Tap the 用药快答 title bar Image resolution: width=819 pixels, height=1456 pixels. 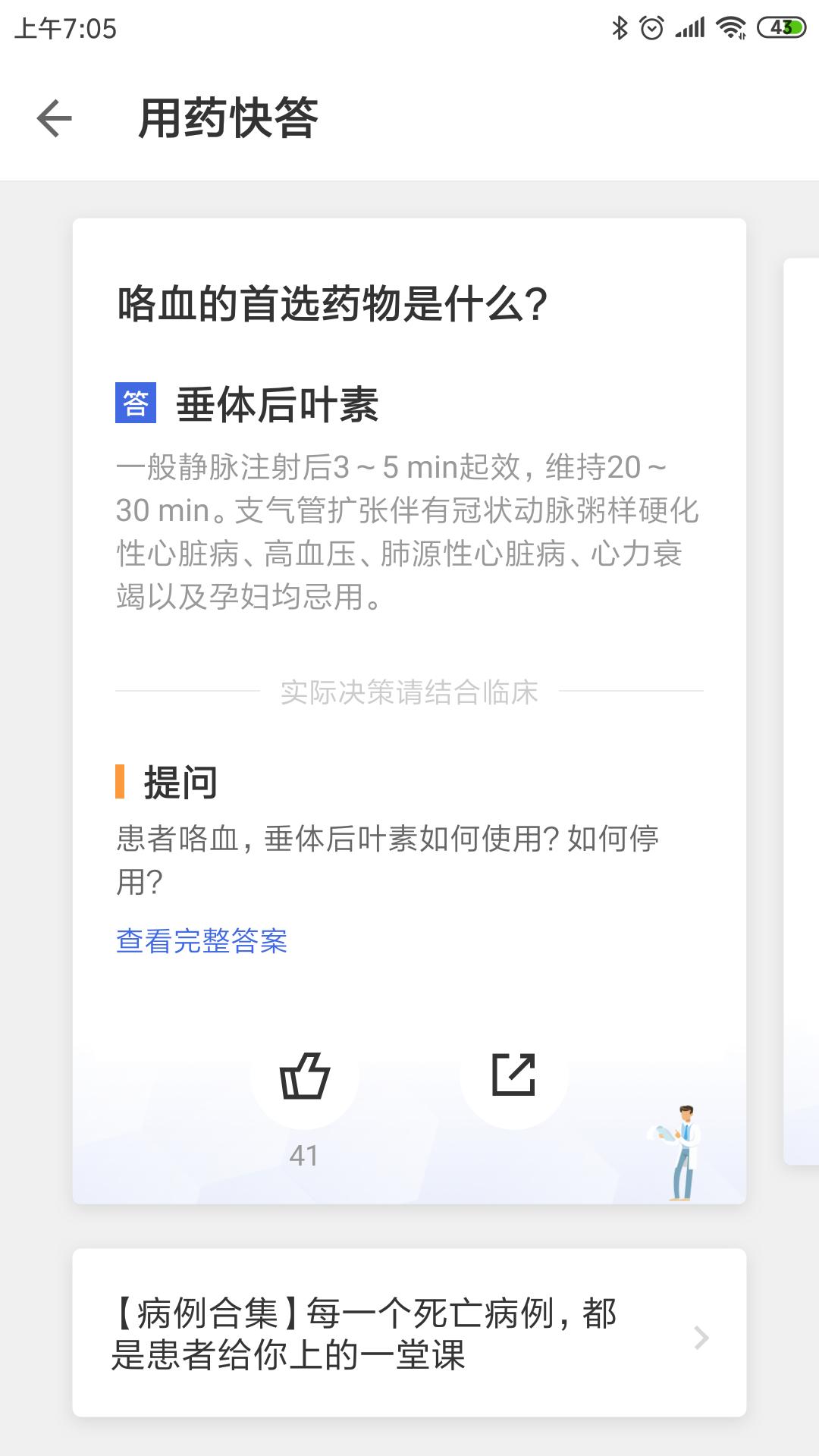[x=227, y=118]
